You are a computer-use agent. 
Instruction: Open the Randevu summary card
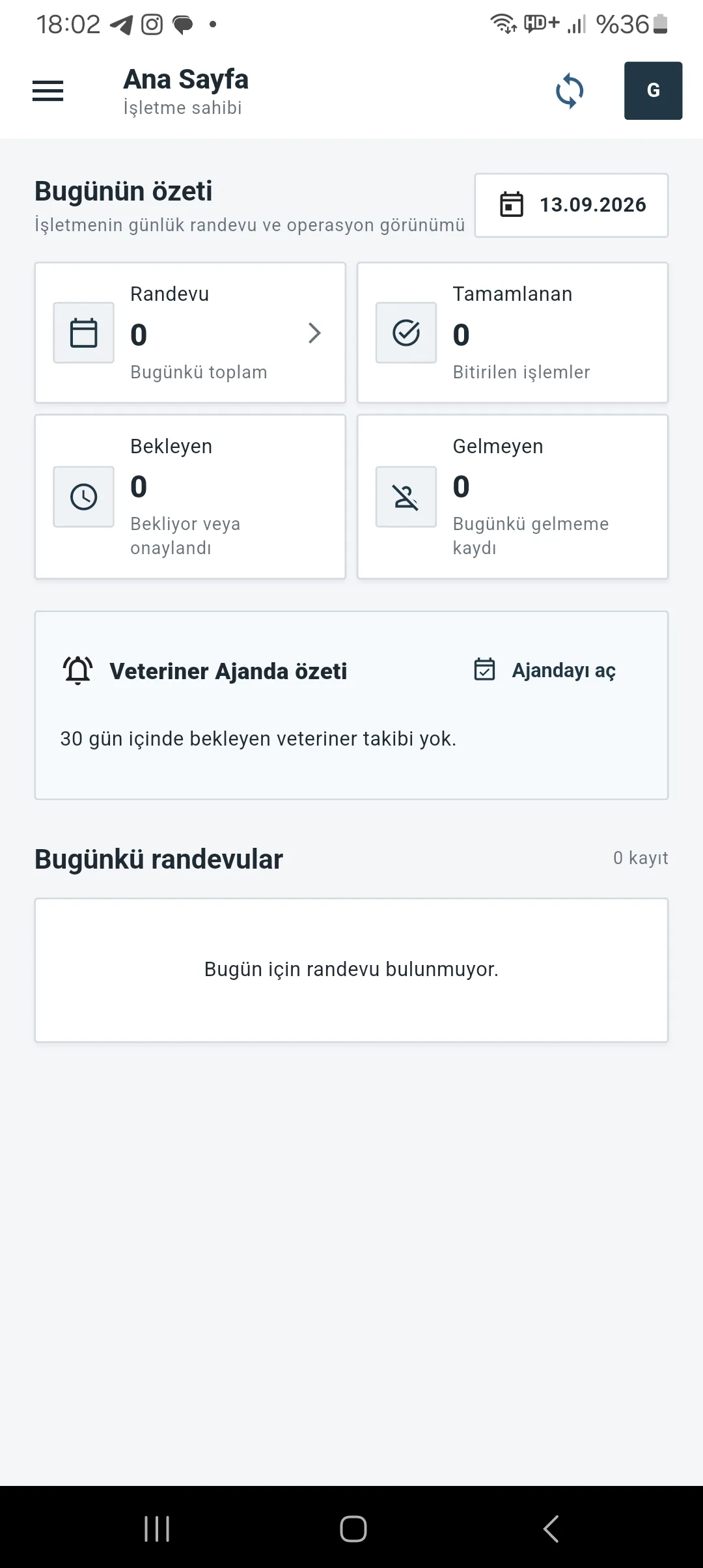click(x=190, y=333)
